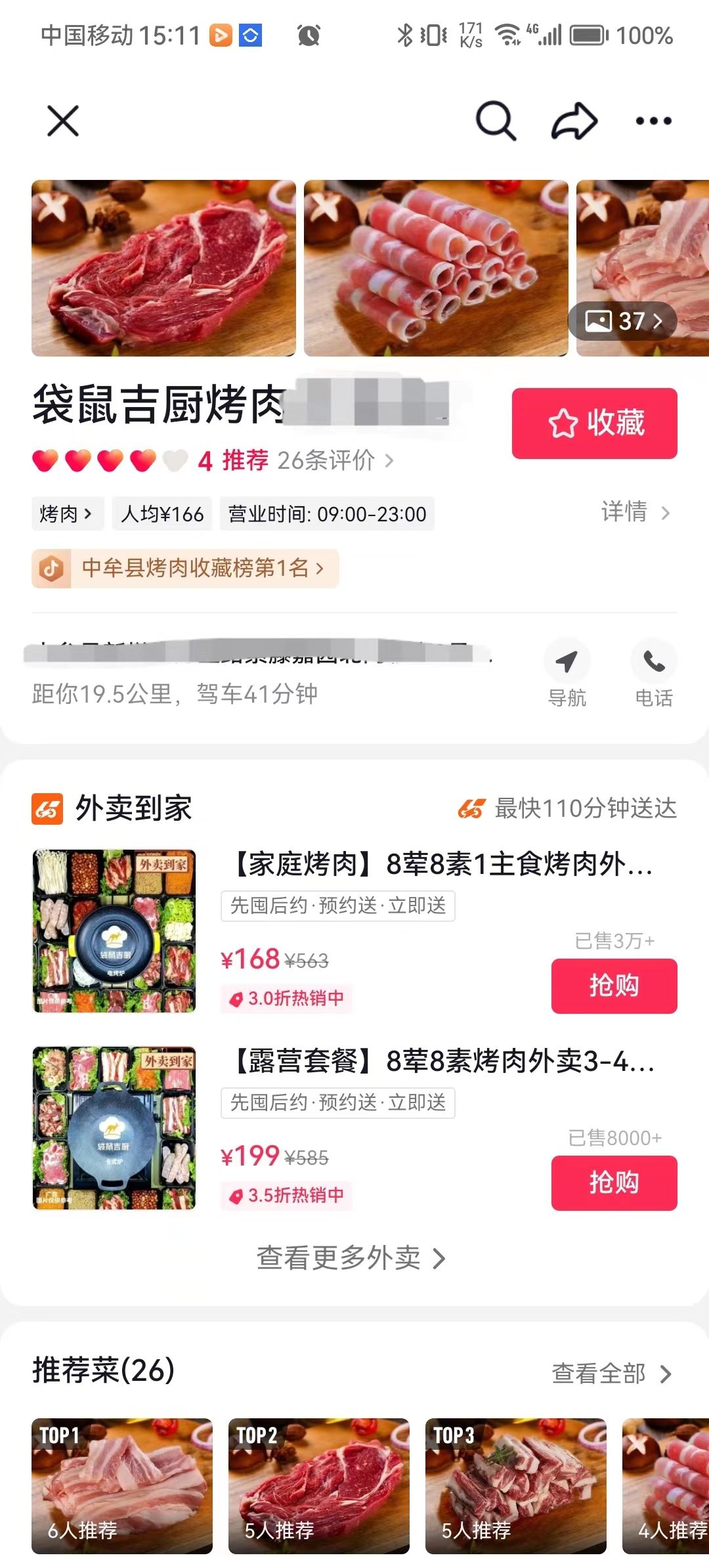
Task: Tap the share arrow icon
Action: pos(574,121)
